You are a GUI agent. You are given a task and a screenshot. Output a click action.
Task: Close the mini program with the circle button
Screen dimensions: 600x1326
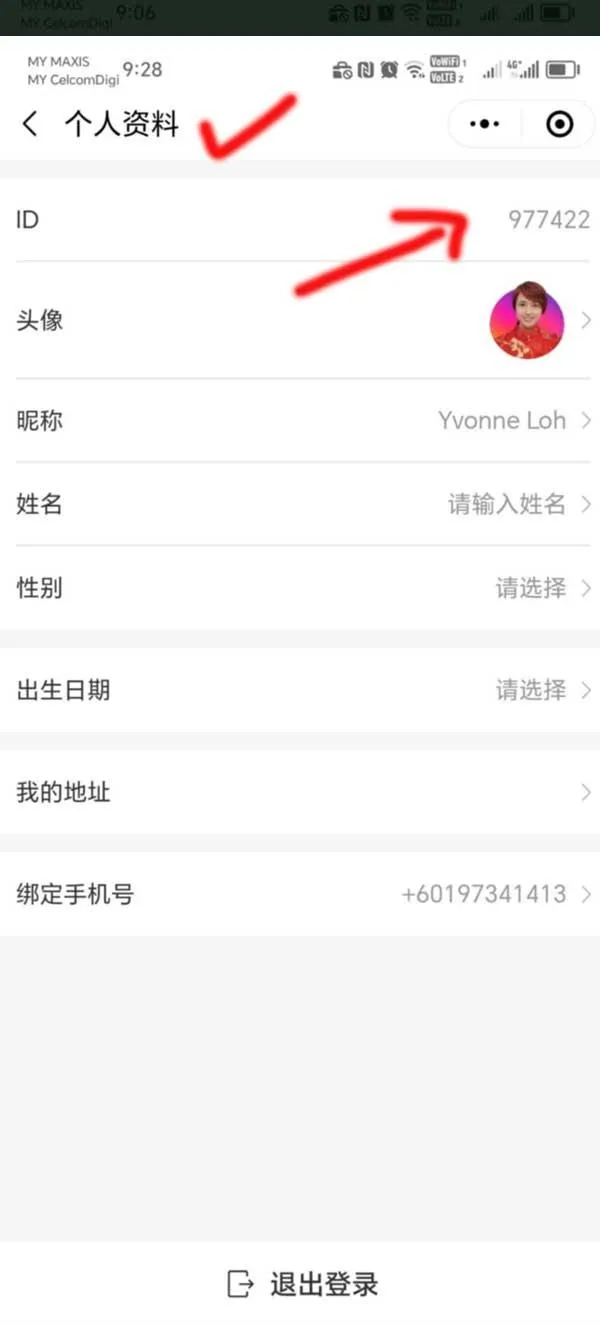559,124
